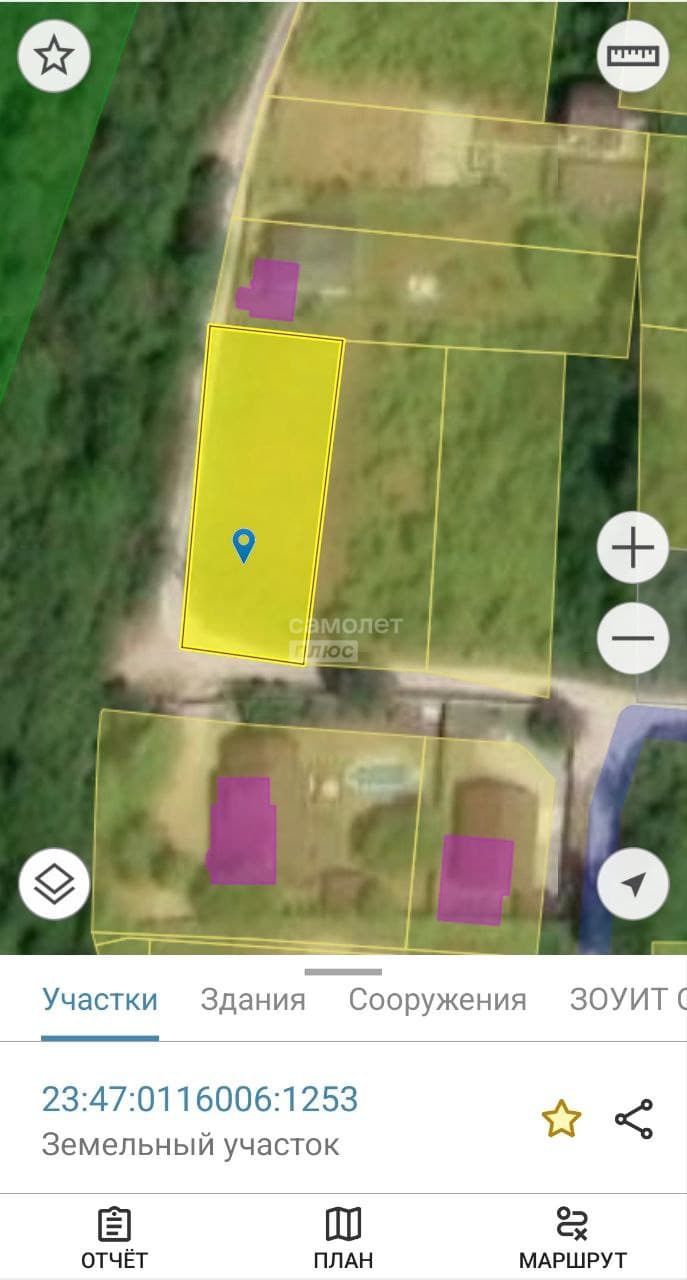Open the map layers selector
This screenshot has width=687, height=1280.
pos(54,884)
